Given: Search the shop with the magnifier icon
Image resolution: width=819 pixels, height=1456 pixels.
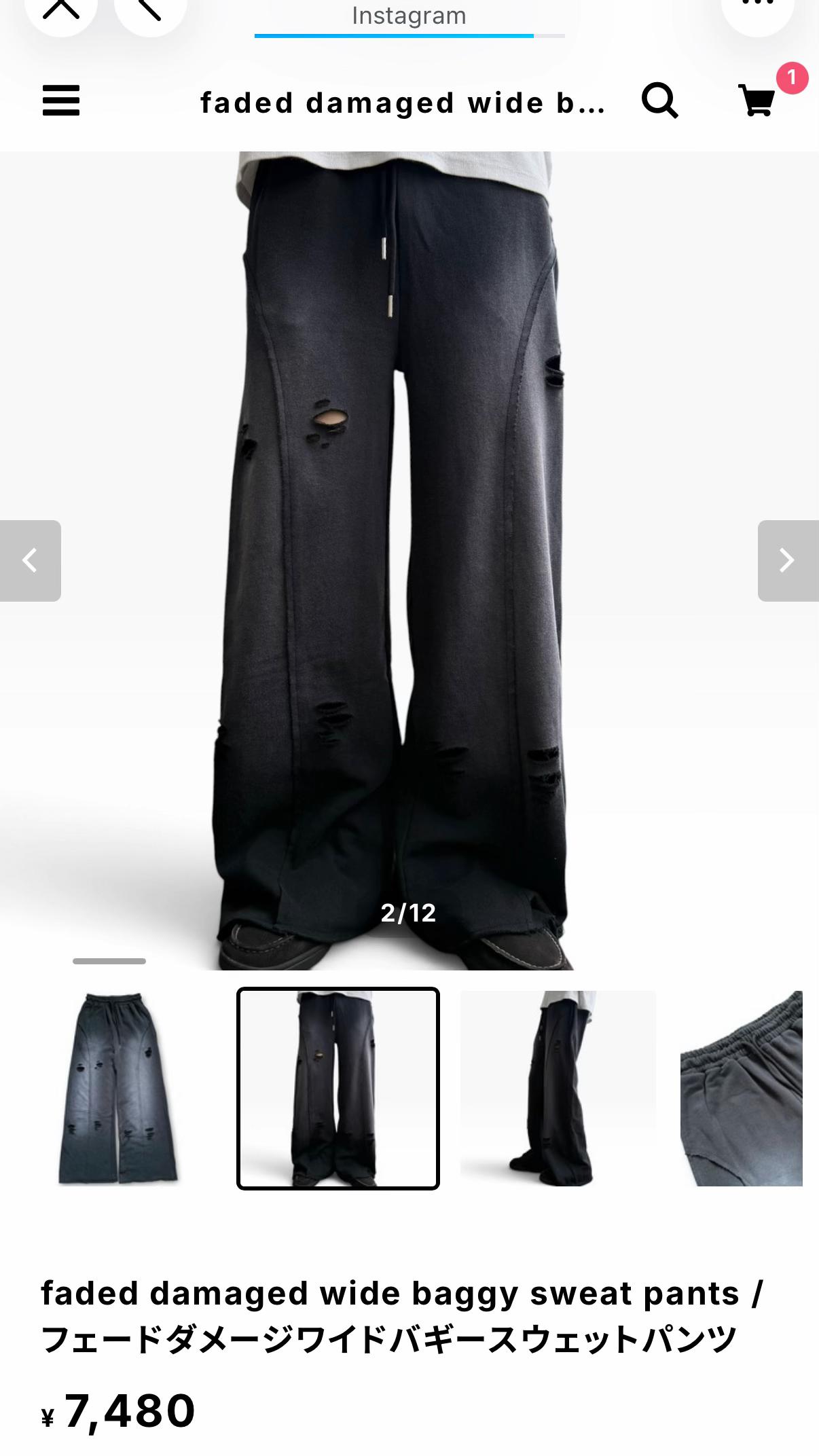Looking at the screenshot, I should (659, 101).
